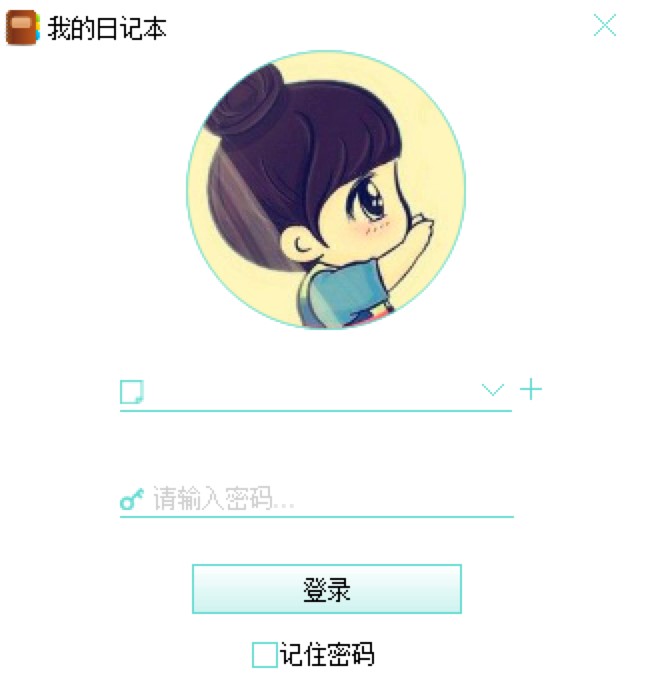Viewport: 654px width, 682px height.
Task: Tap the 登录 login button
Action: click(326, 589)
